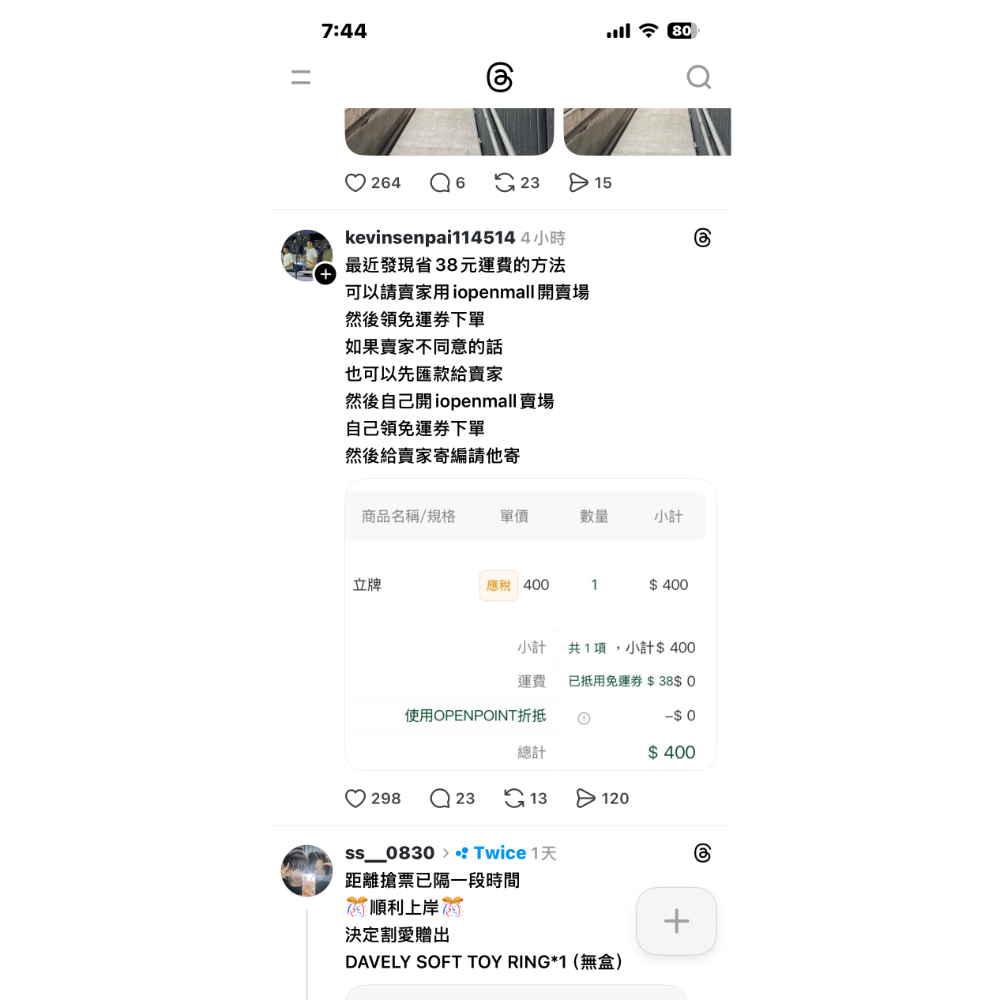Open the ss__0830 profile name
The height and width of the screenshot is (1000, 1000).
pos(390,853)
